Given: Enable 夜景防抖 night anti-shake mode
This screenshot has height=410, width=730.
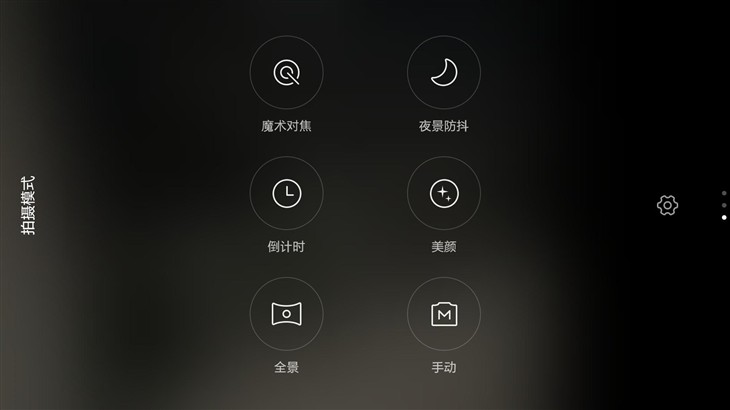Looking at the screenshot, I should coord(444,73).
